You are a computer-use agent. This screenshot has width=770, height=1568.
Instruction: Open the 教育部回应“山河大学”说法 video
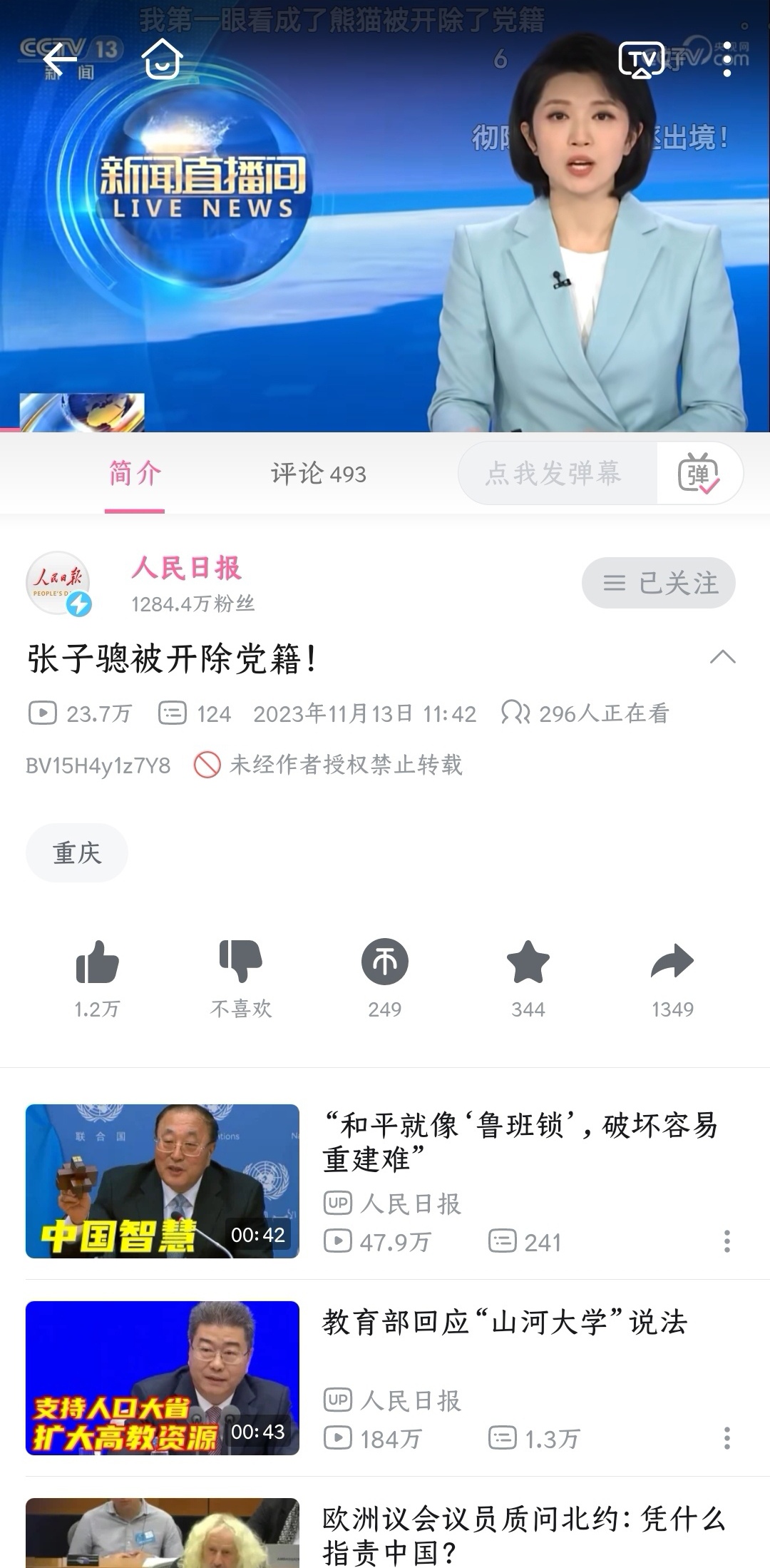pos(503,1323)
